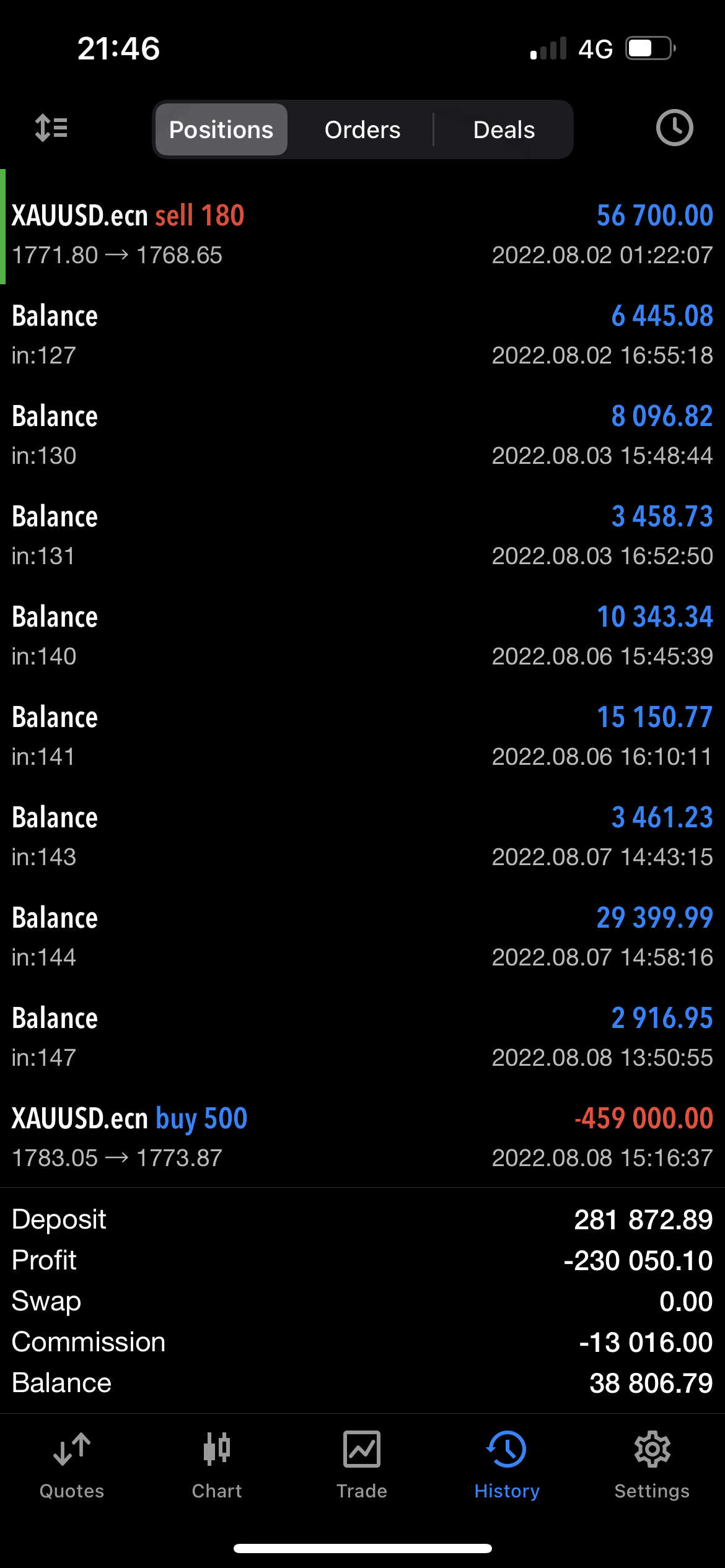Select the History tab
Image resolution: width=725 pixels, height=1568 pixels.
coord(507,1465)
